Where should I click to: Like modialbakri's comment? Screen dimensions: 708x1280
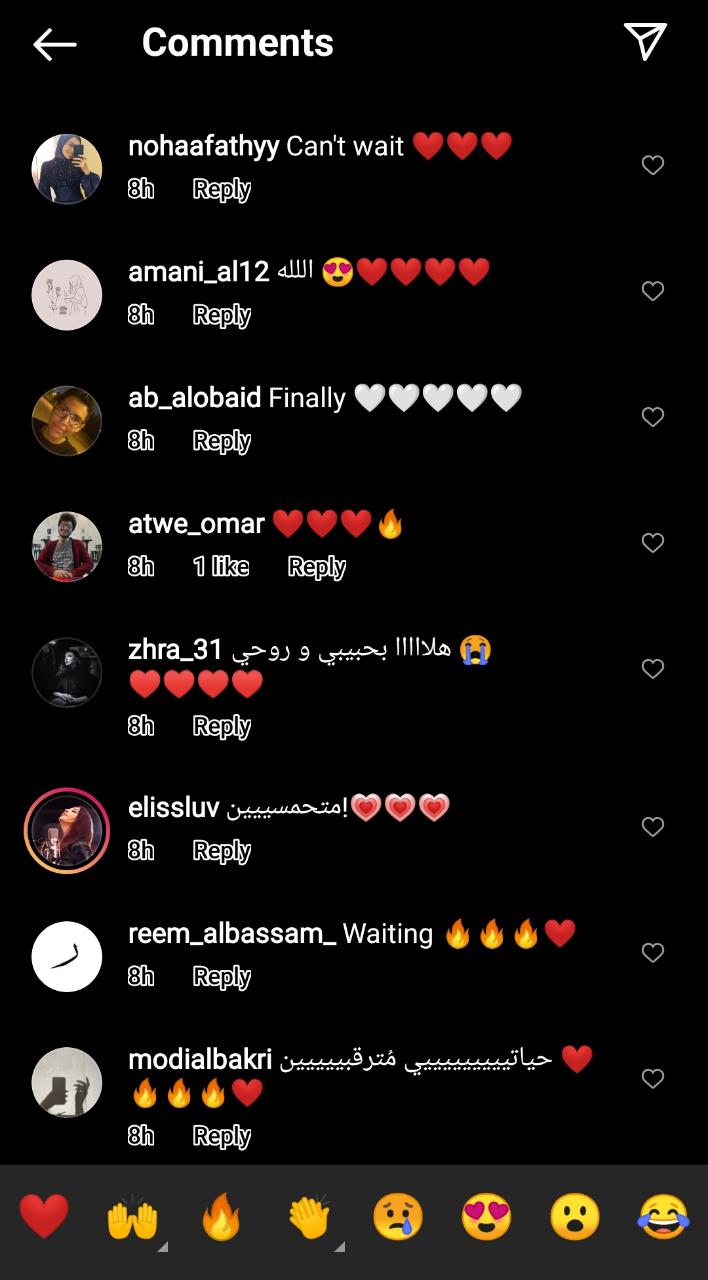[x=652, y=1078]
